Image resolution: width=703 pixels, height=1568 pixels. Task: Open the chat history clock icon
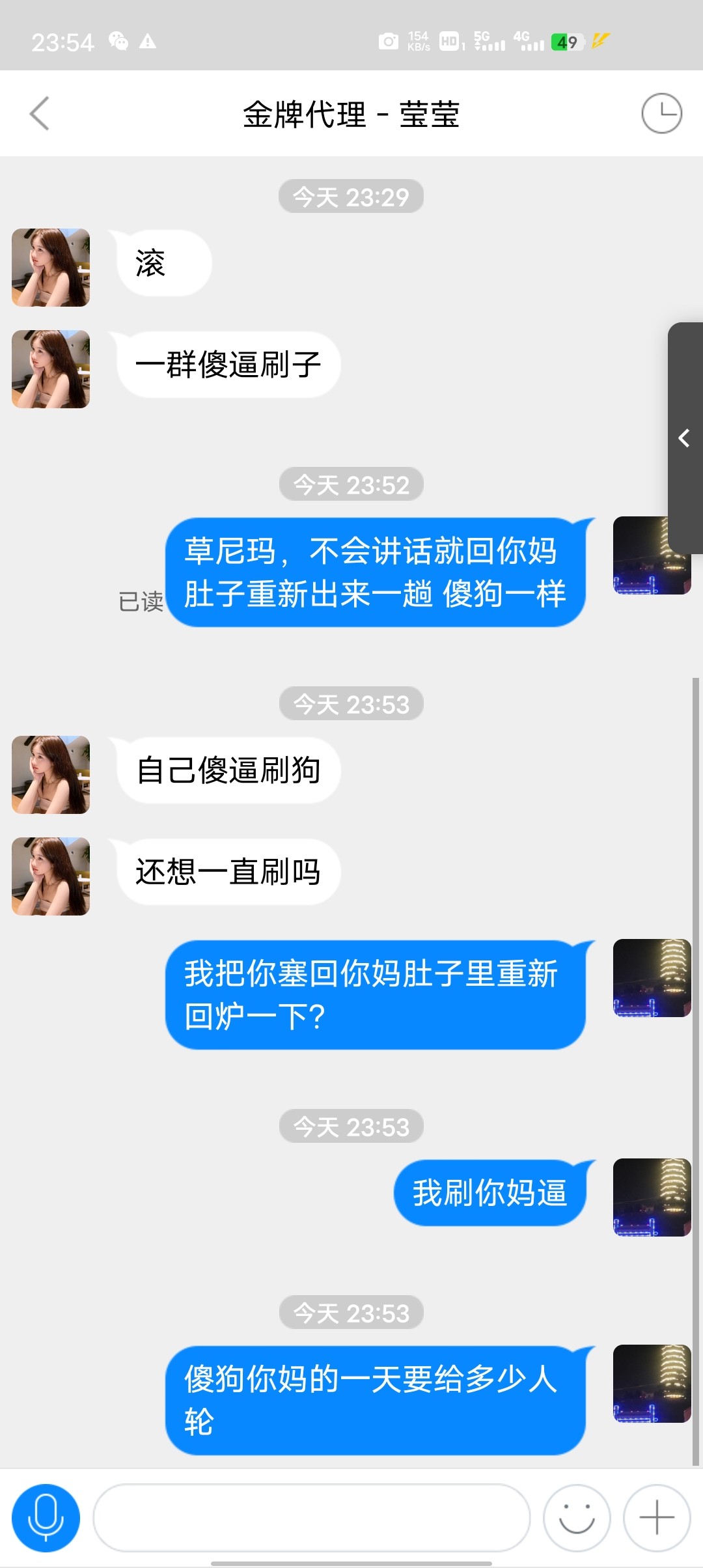(661, 113)
